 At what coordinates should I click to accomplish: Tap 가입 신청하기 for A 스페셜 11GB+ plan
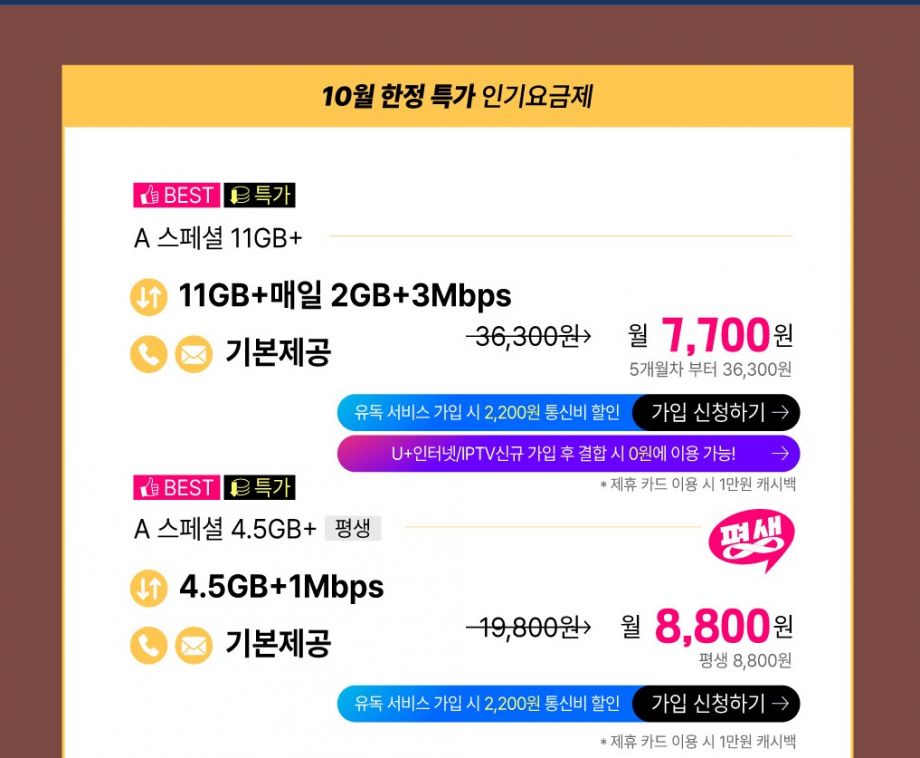(716, 412)
